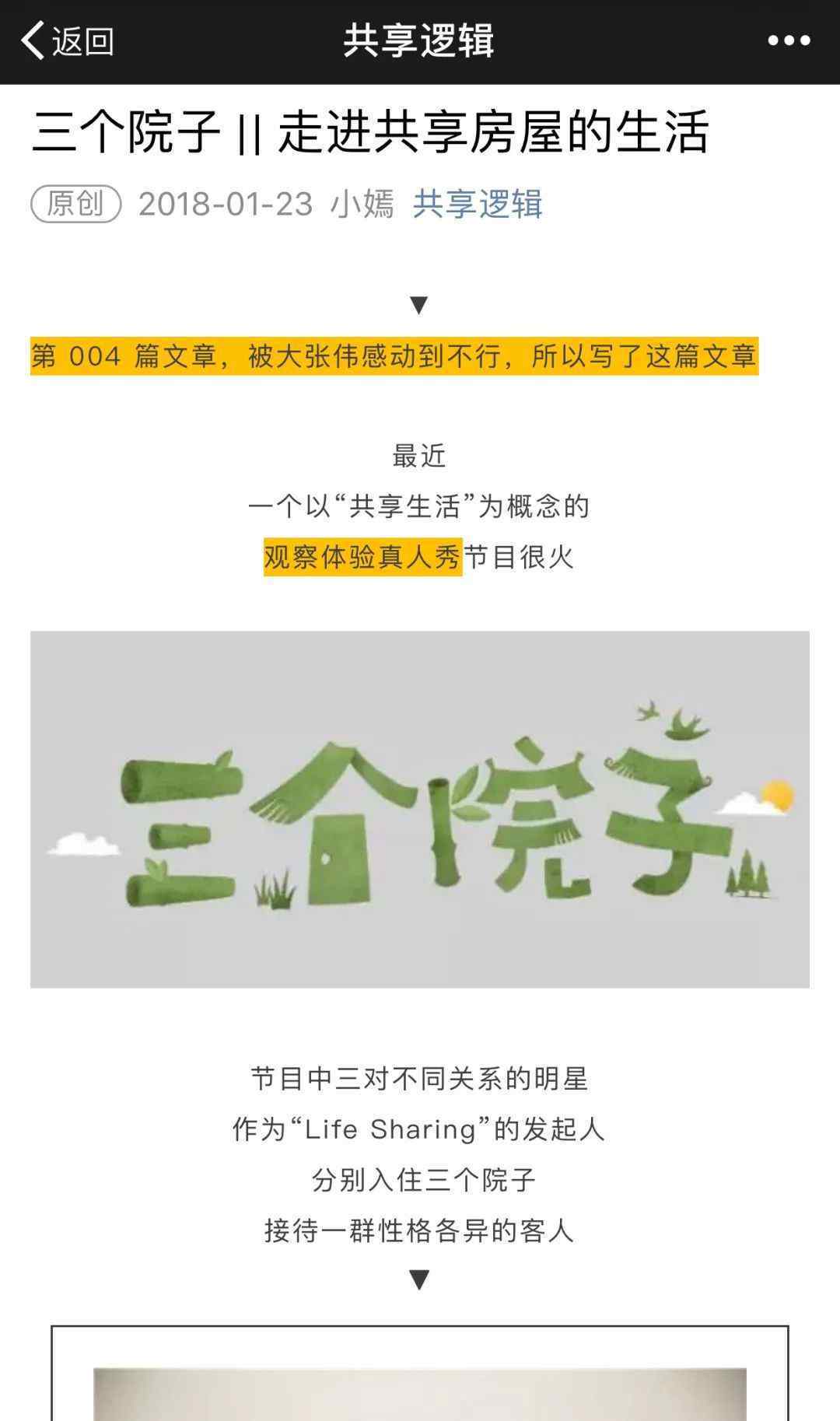Open the 共享逻辑 account link
The width and height of the screenshot is (840, 1421).
coord(477,204)
